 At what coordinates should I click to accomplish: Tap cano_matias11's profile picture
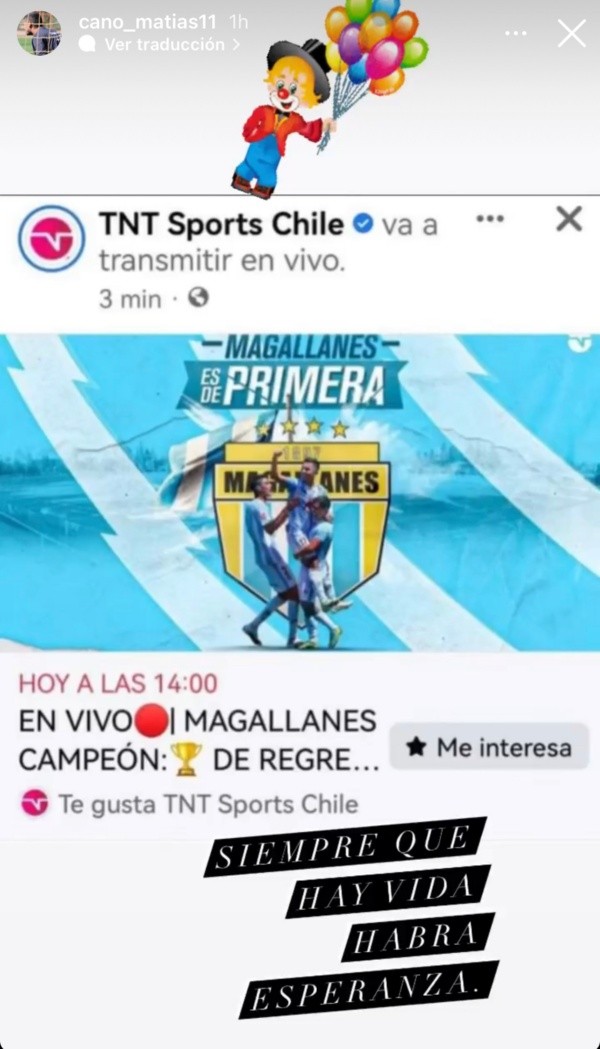pyautogui.click(x=39, y=33)
